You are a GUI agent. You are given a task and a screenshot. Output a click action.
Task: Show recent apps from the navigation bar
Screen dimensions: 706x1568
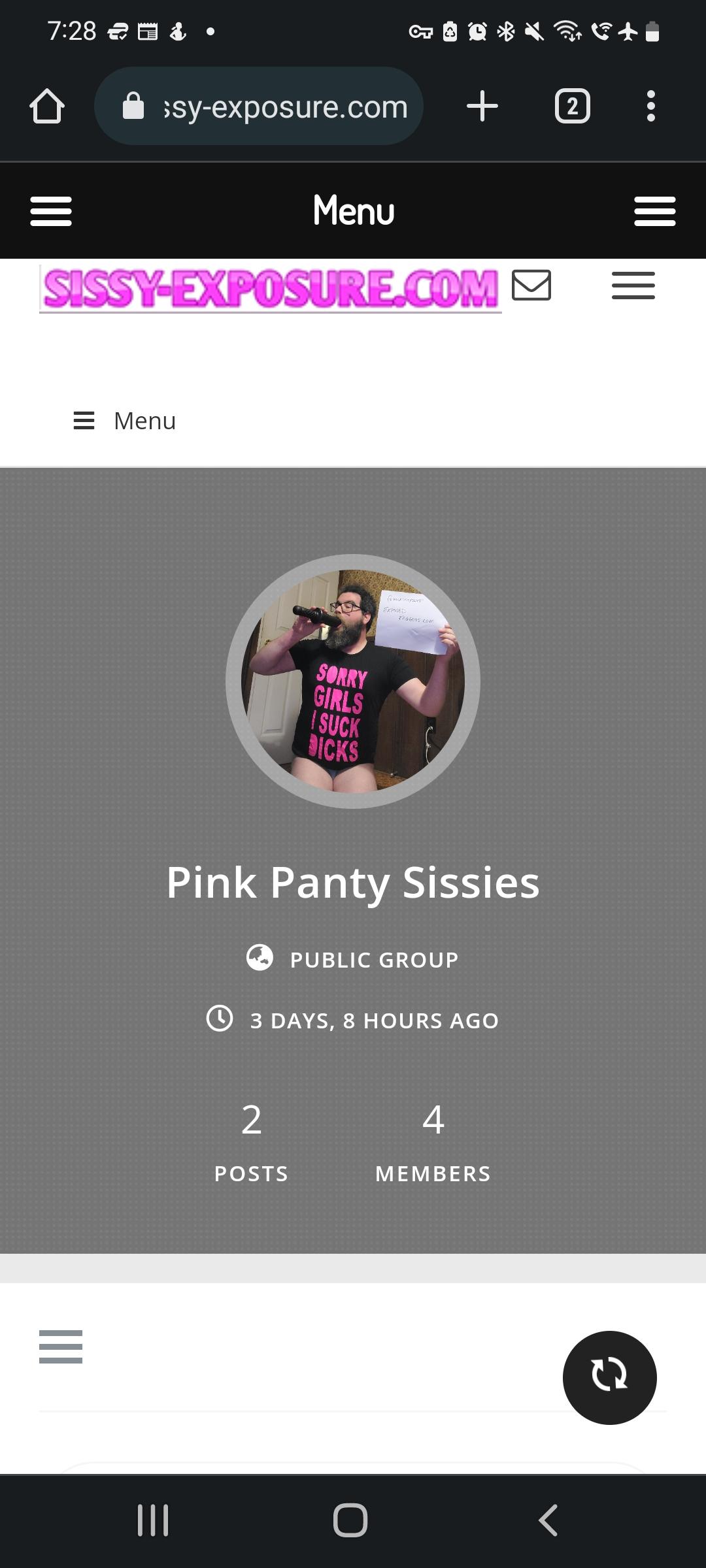point(153,1520)
